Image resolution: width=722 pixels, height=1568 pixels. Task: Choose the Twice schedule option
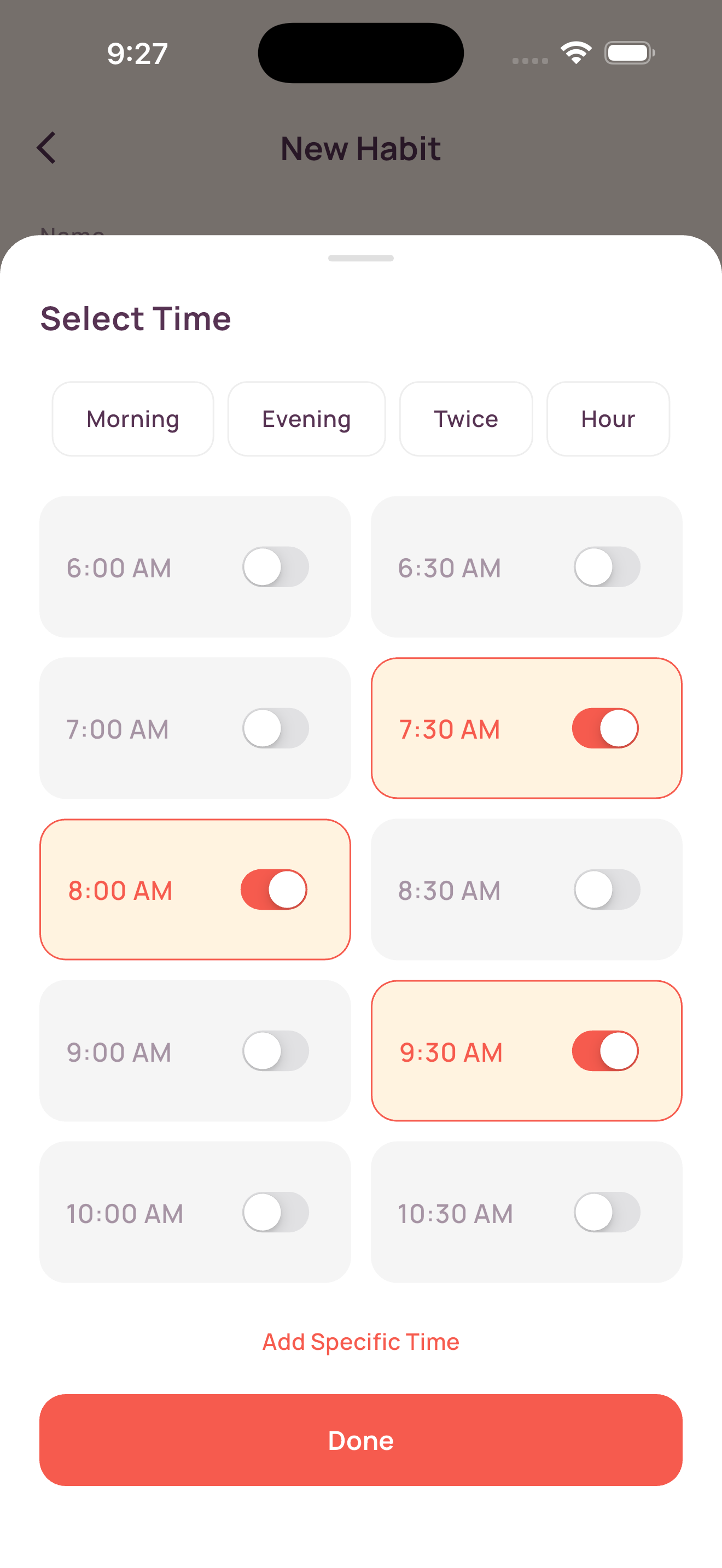465,418
